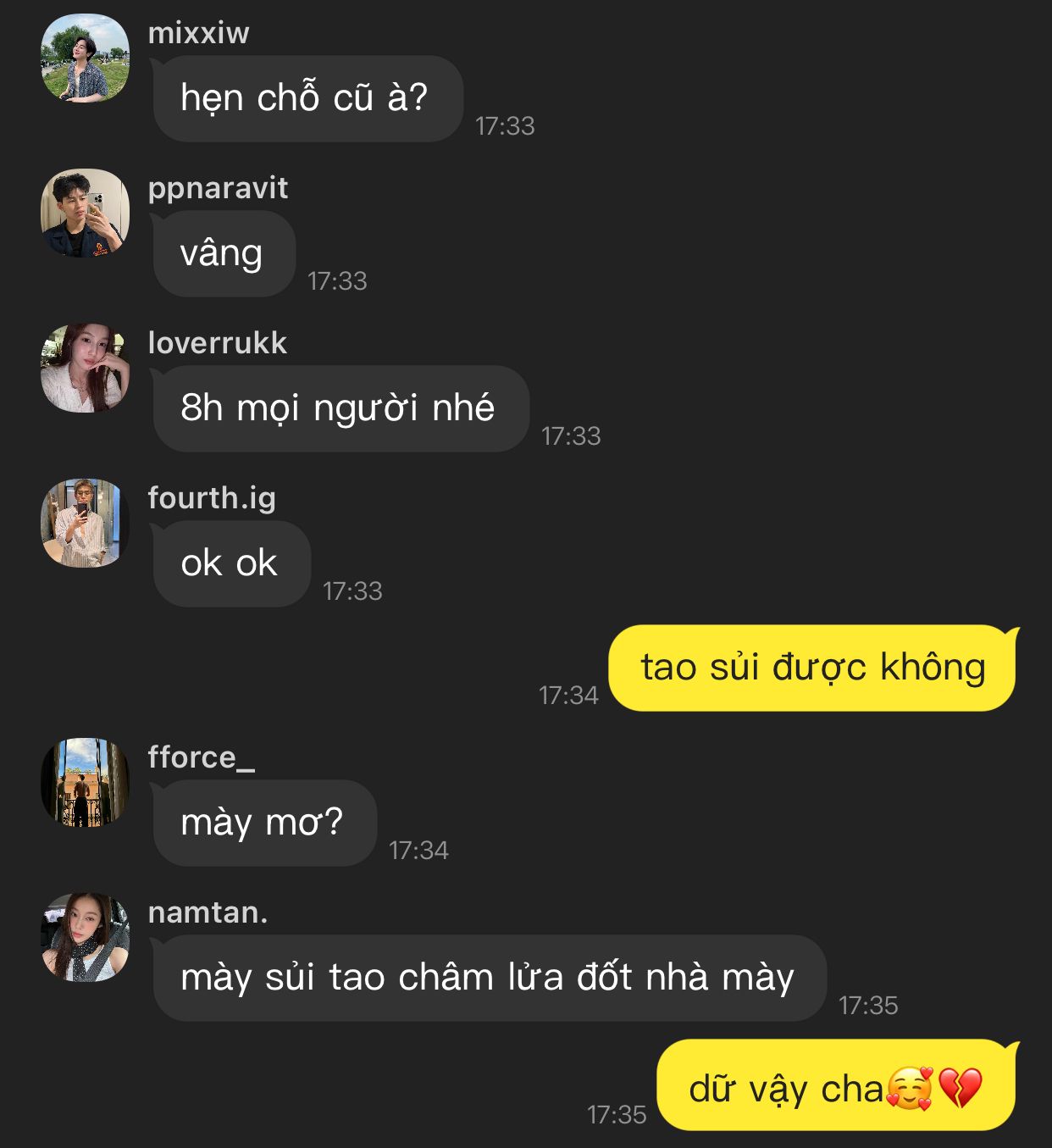View namtan.'s profile picture
Viewport: 1052px width, 1148px height.
(85, 938)
